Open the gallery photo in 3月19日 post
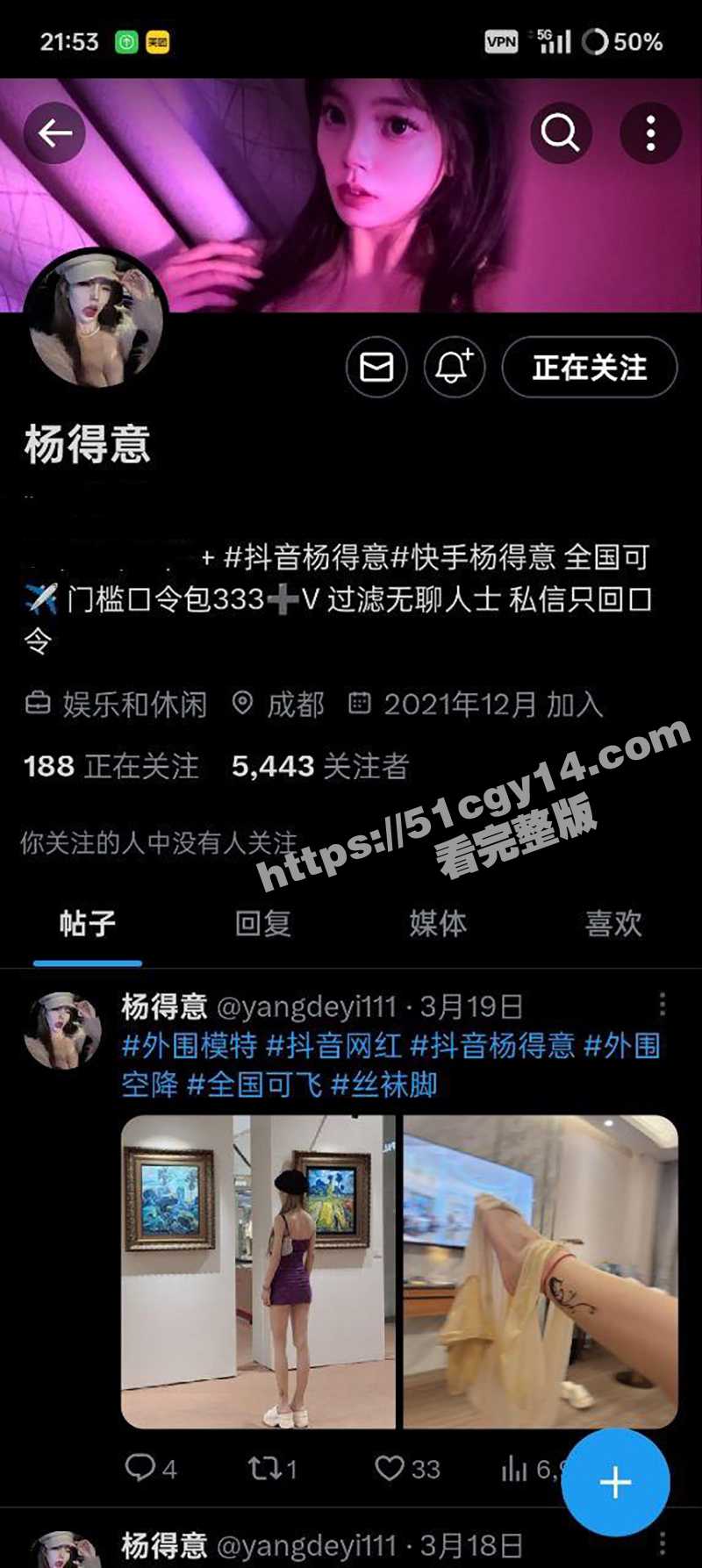Screen dimensions: 702x1568 (258, 1271)
